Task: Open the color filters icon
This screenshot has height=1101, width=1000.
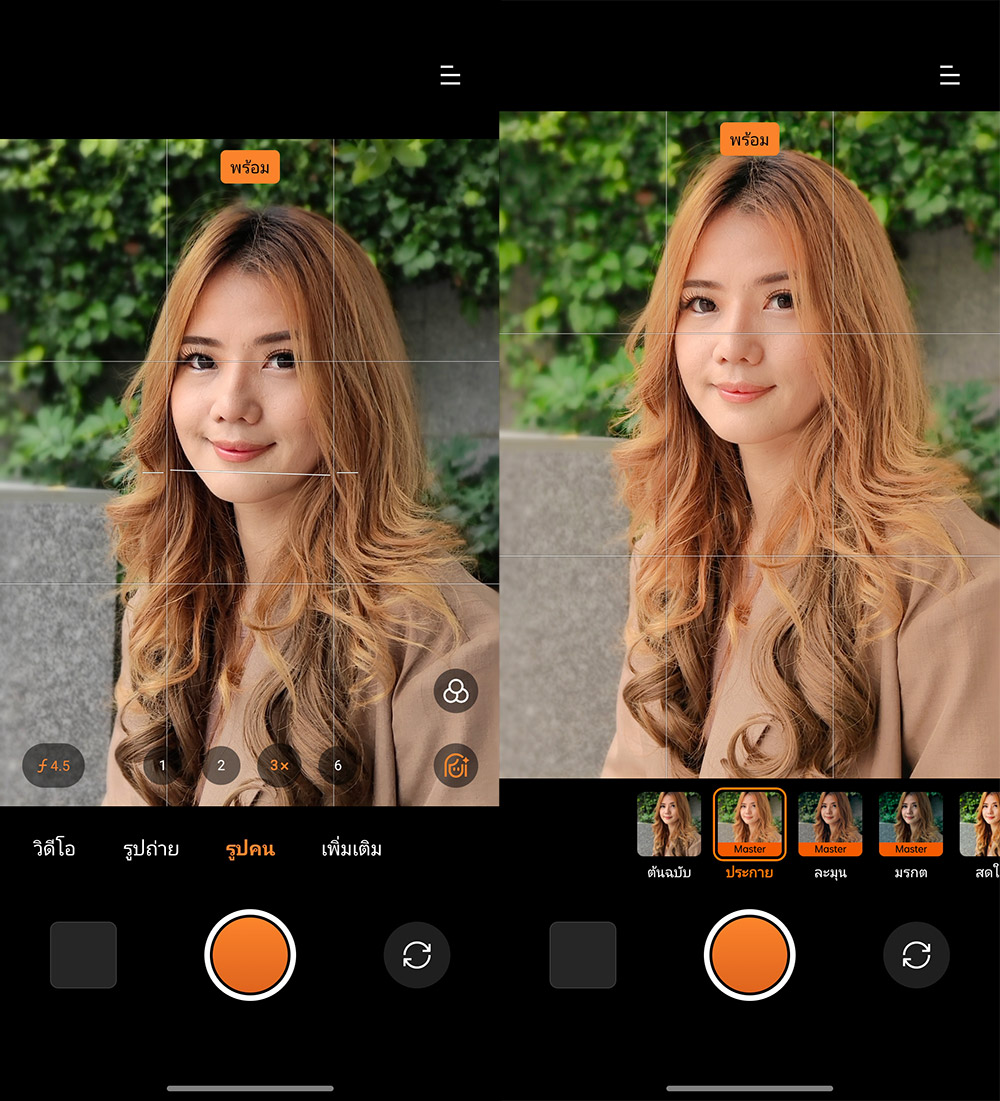Action: coord(456,691)
